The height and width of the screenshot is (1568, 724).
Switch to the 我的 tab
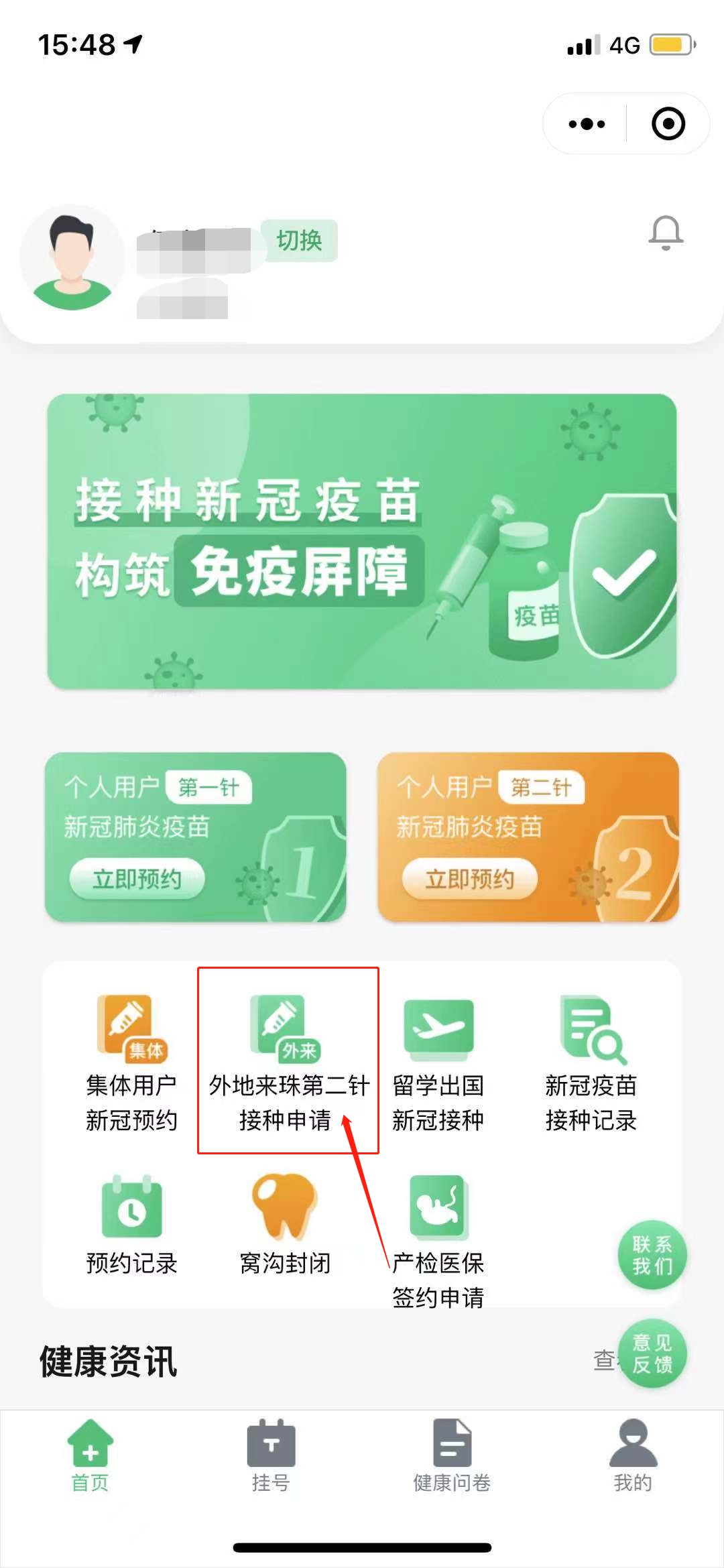pyautogui.click(x=633, y=1456)
